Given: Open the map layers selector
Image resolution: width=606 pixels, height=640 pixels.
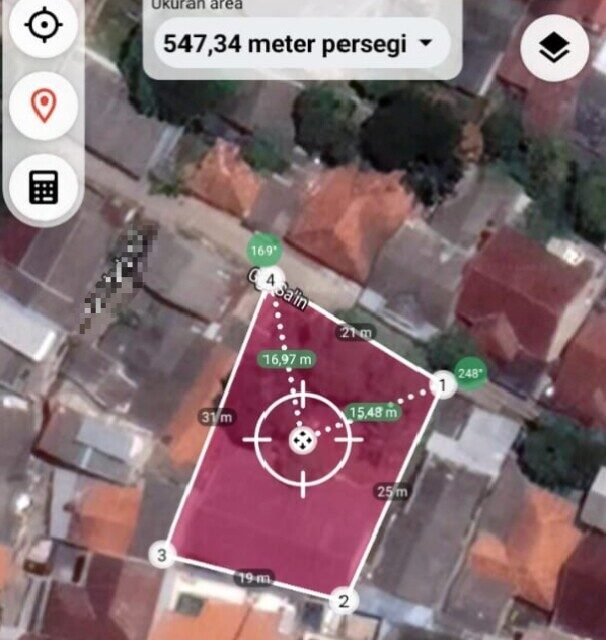Looking at the screenshot, I should point(554,48).
